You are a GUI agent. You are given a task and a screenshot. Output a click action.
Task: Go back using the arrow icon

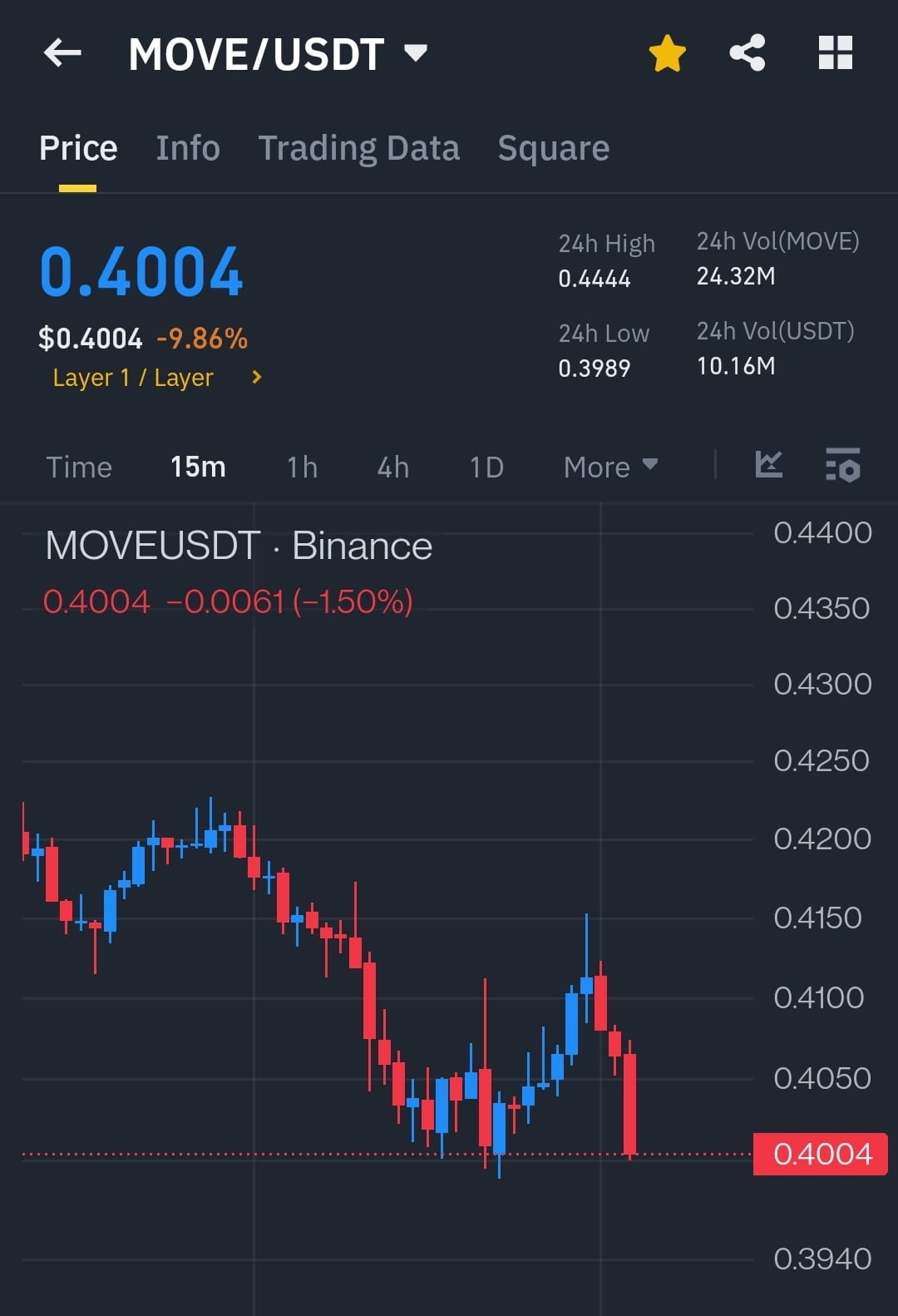(x=62, y=53)
